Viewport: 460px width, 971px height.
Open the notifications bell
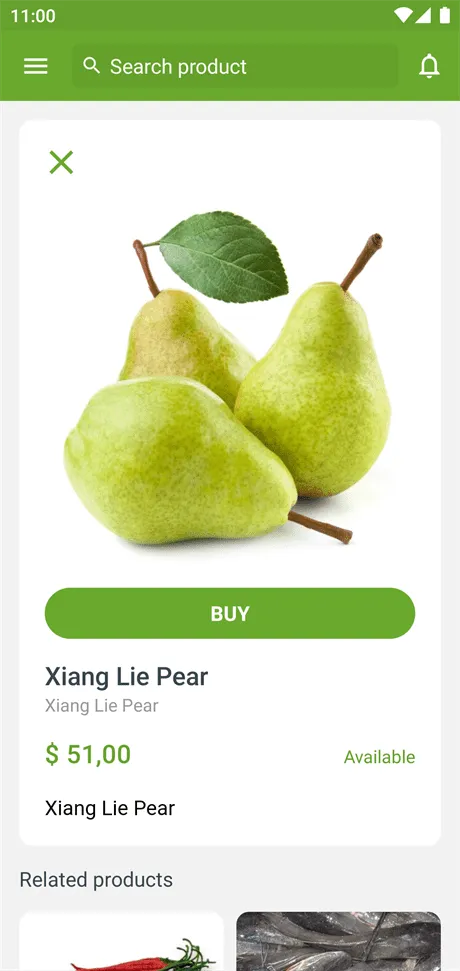[x=429, y=66]
